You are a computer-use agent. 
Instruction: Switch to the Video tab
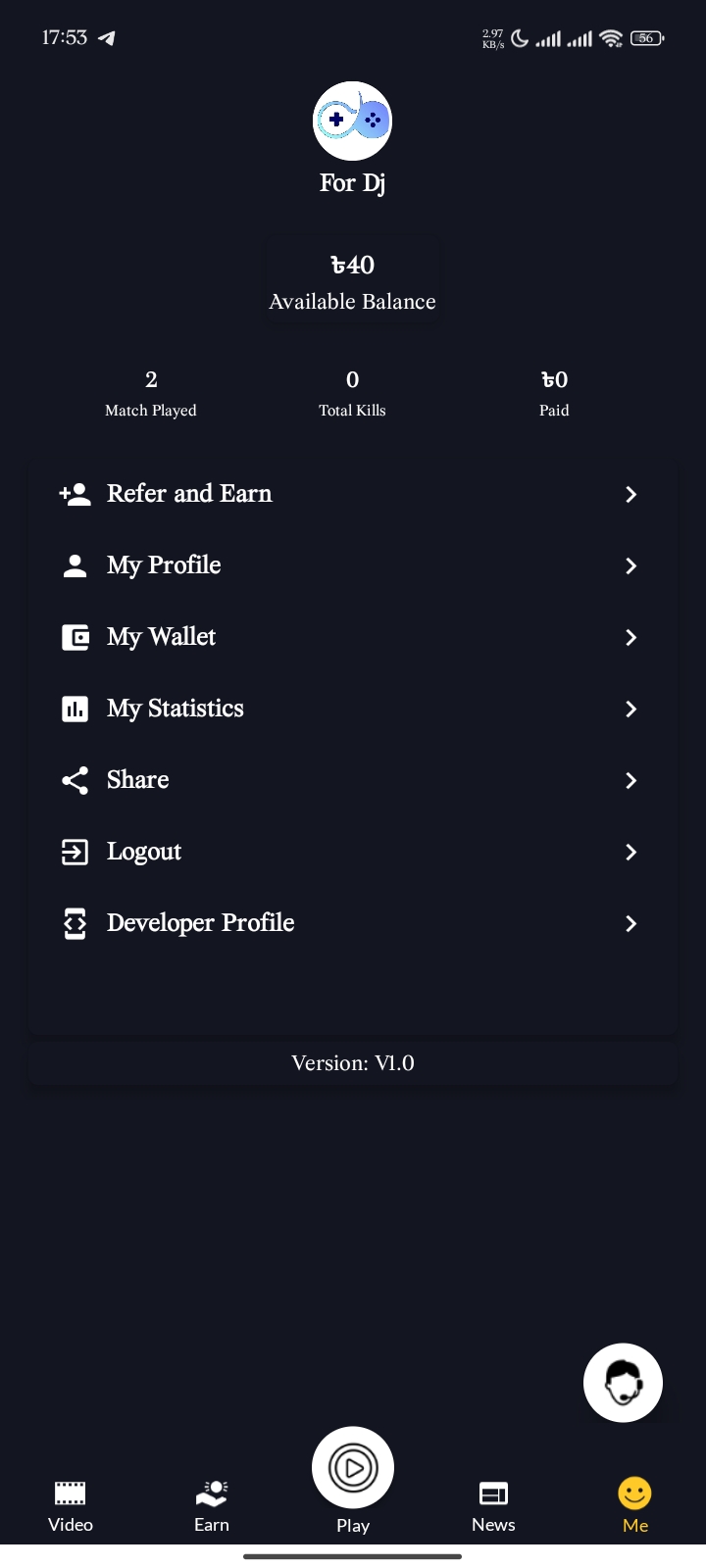(71, 1506)
